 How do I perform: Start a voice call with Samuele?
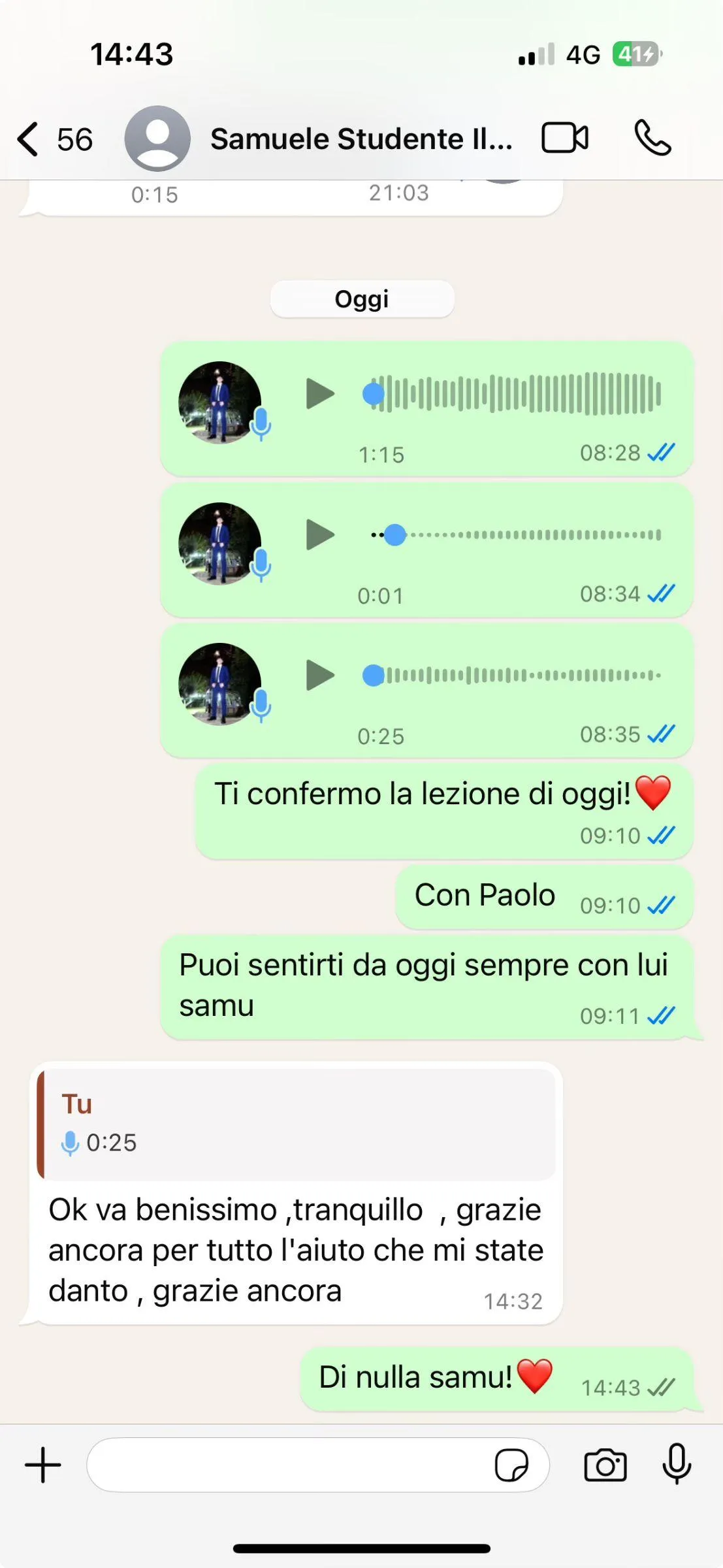pos(652,139)
